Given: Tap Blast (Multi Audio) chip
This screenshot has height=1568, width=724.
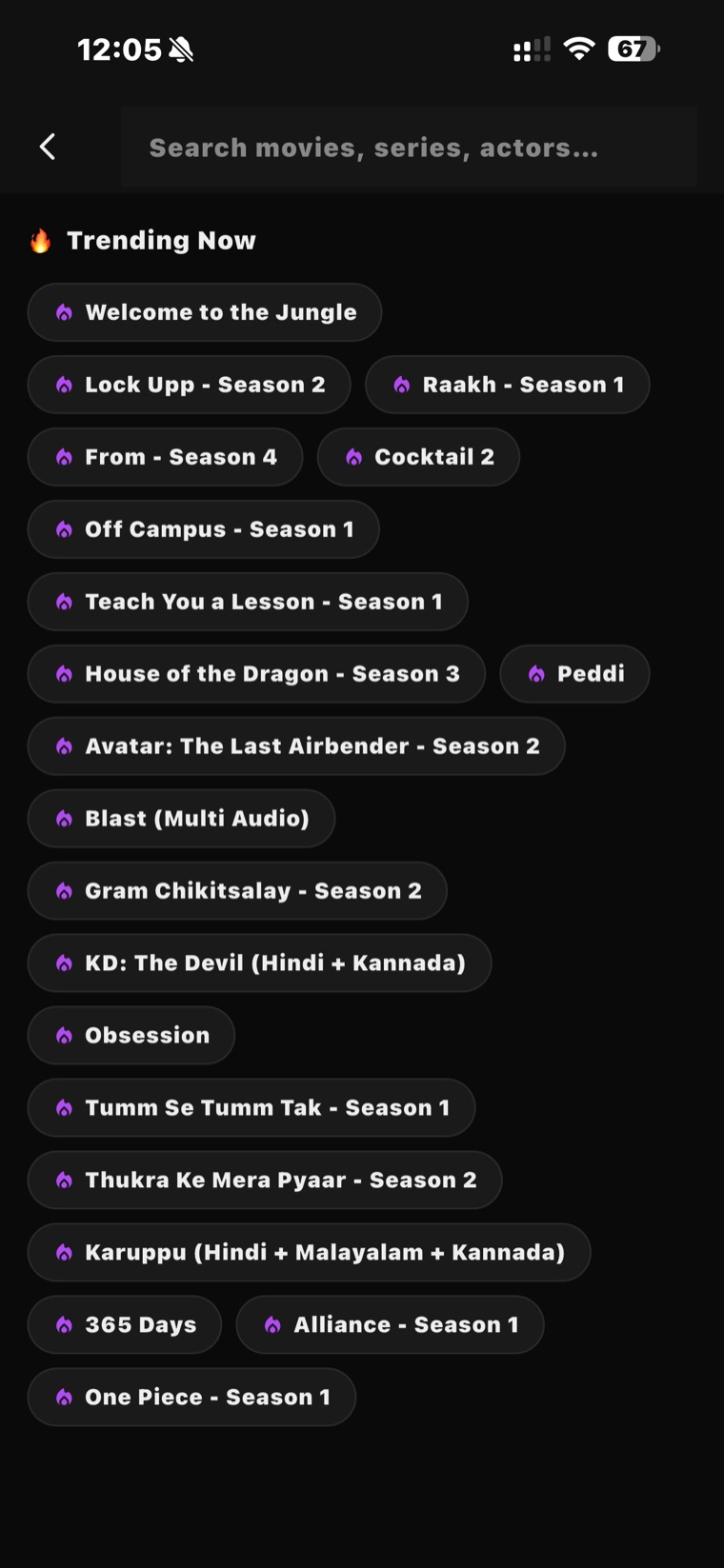Looking at the screenshot, I should tap(182, 819).
